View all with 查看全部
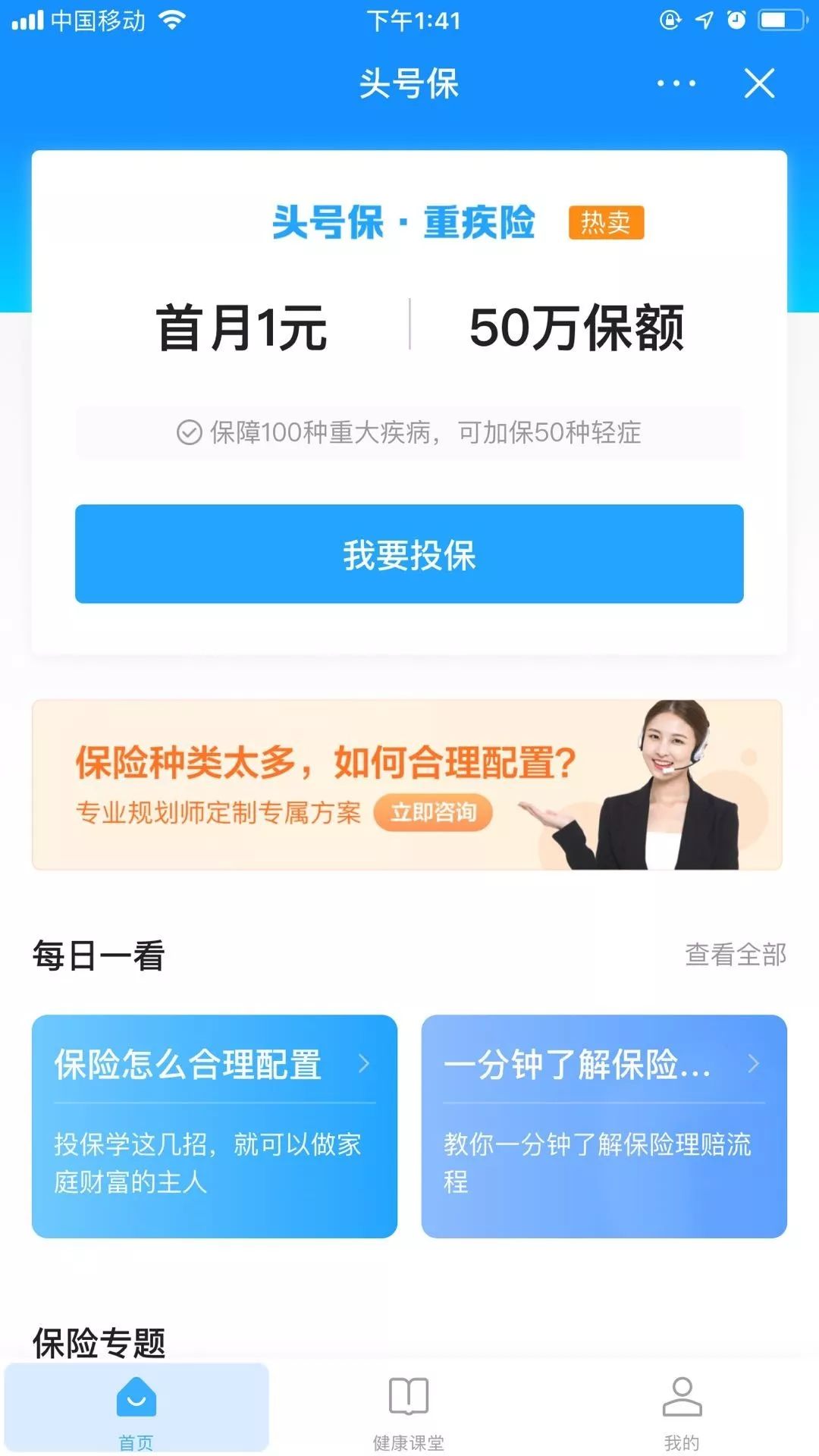The height and width of the screenshot is (1456, 819). (735, 955)
